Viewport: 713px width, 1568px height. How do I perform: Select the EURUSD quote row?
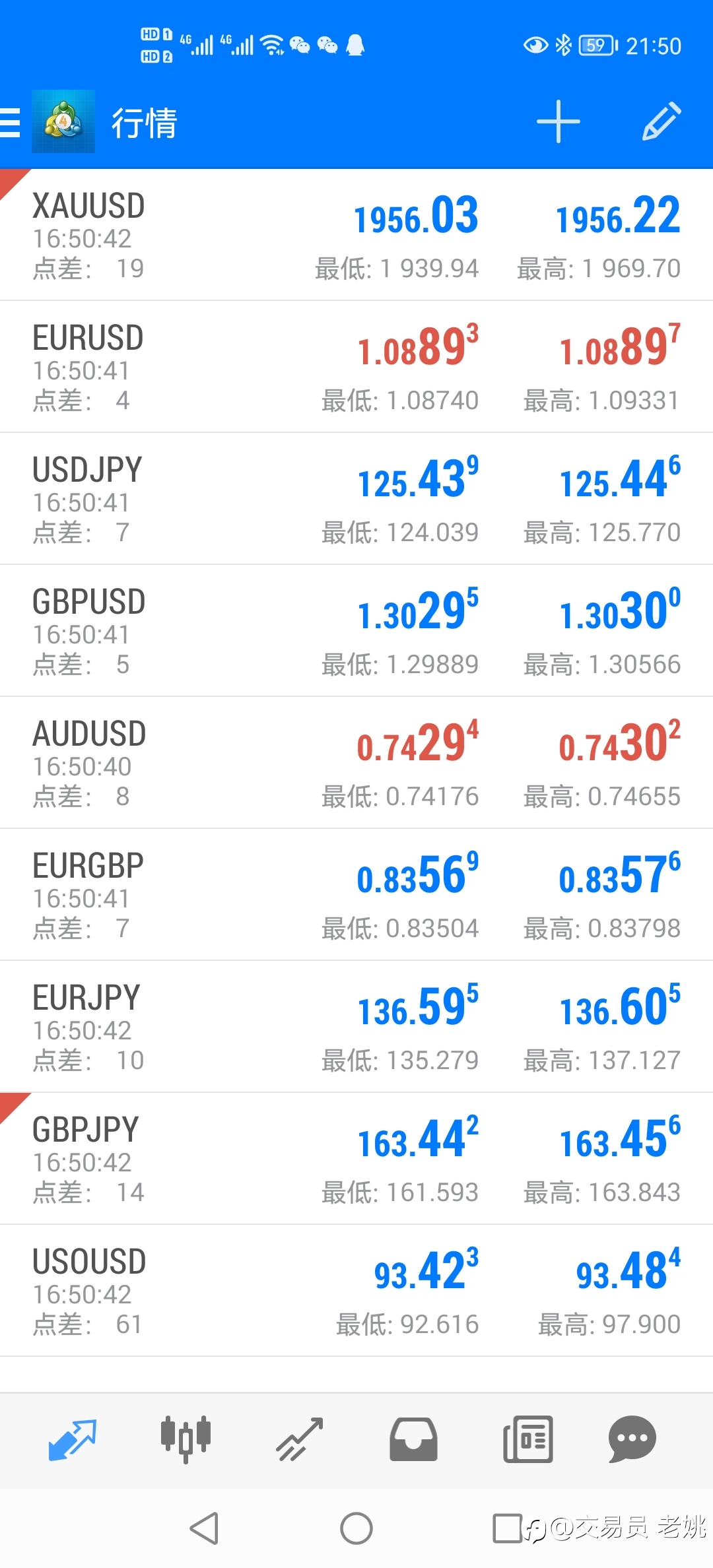356,367
